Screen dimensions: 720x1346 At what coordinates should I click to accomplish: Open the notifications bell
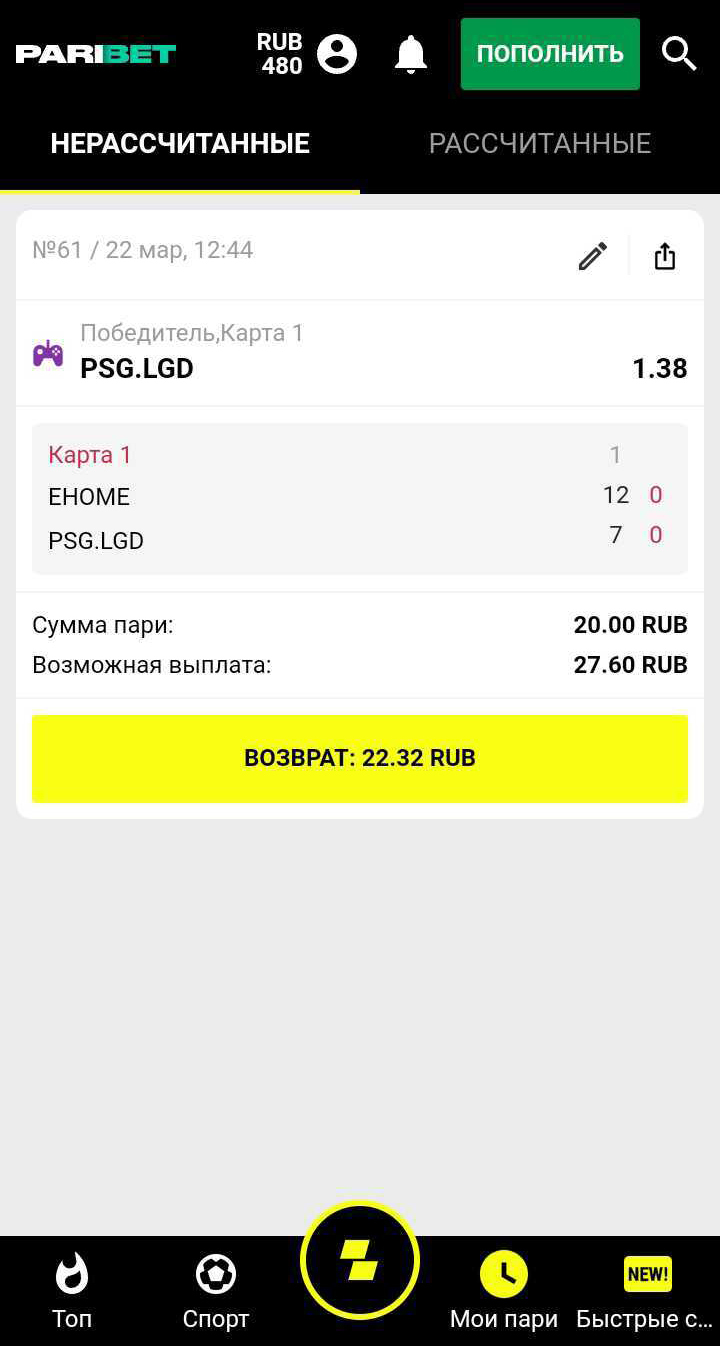[410, 54]
